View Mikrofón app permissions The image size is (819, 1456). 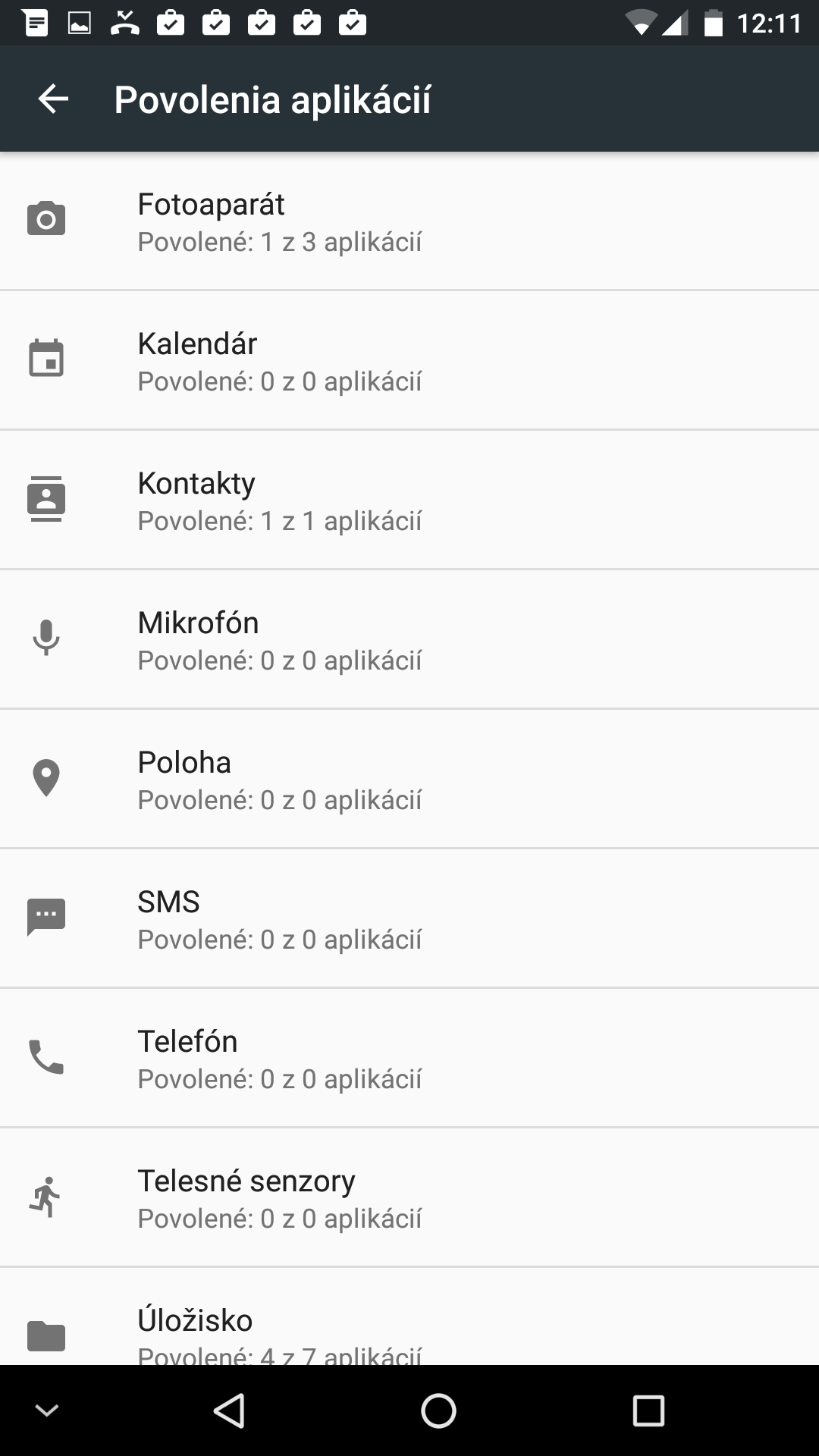pos(409,639)
